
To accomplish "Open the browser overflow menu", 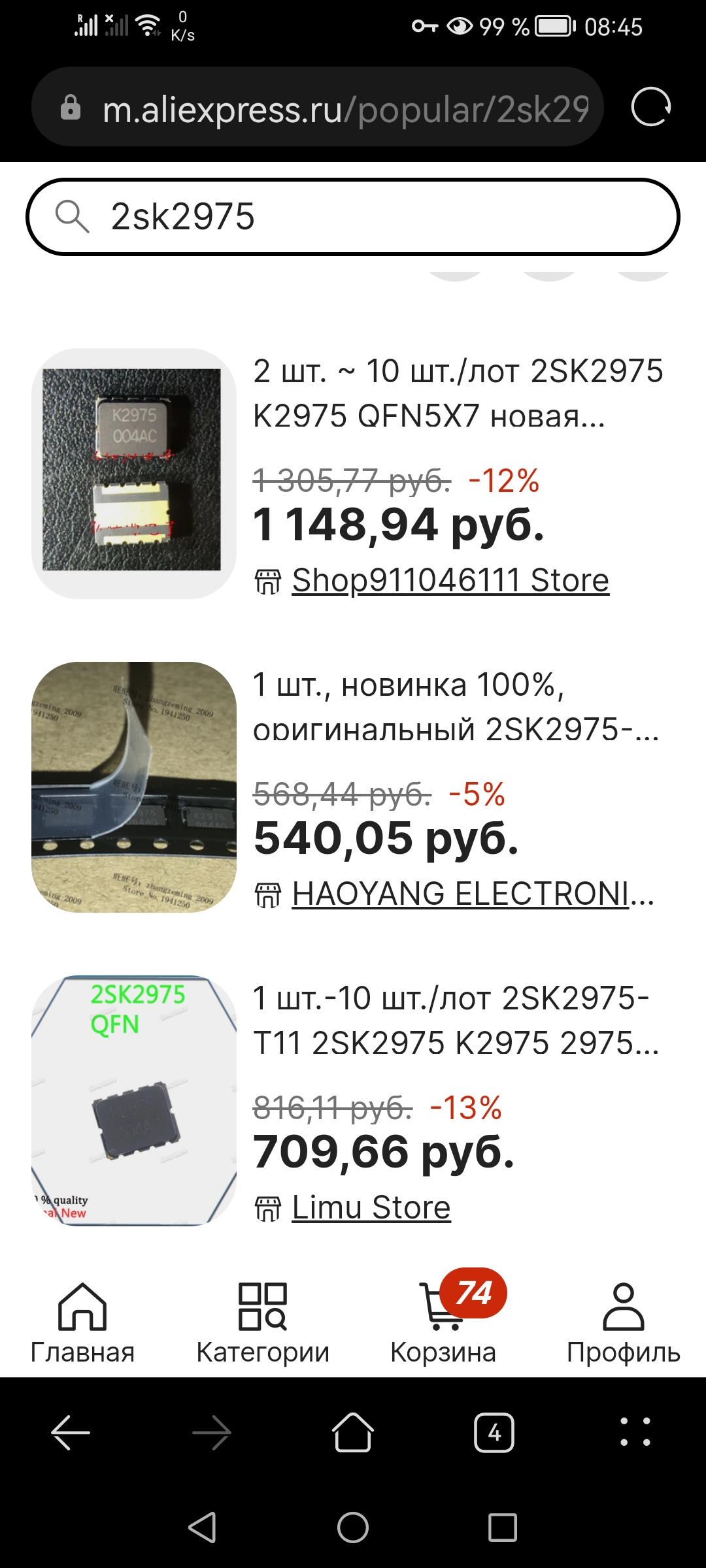I will [x=635, y=1433].
